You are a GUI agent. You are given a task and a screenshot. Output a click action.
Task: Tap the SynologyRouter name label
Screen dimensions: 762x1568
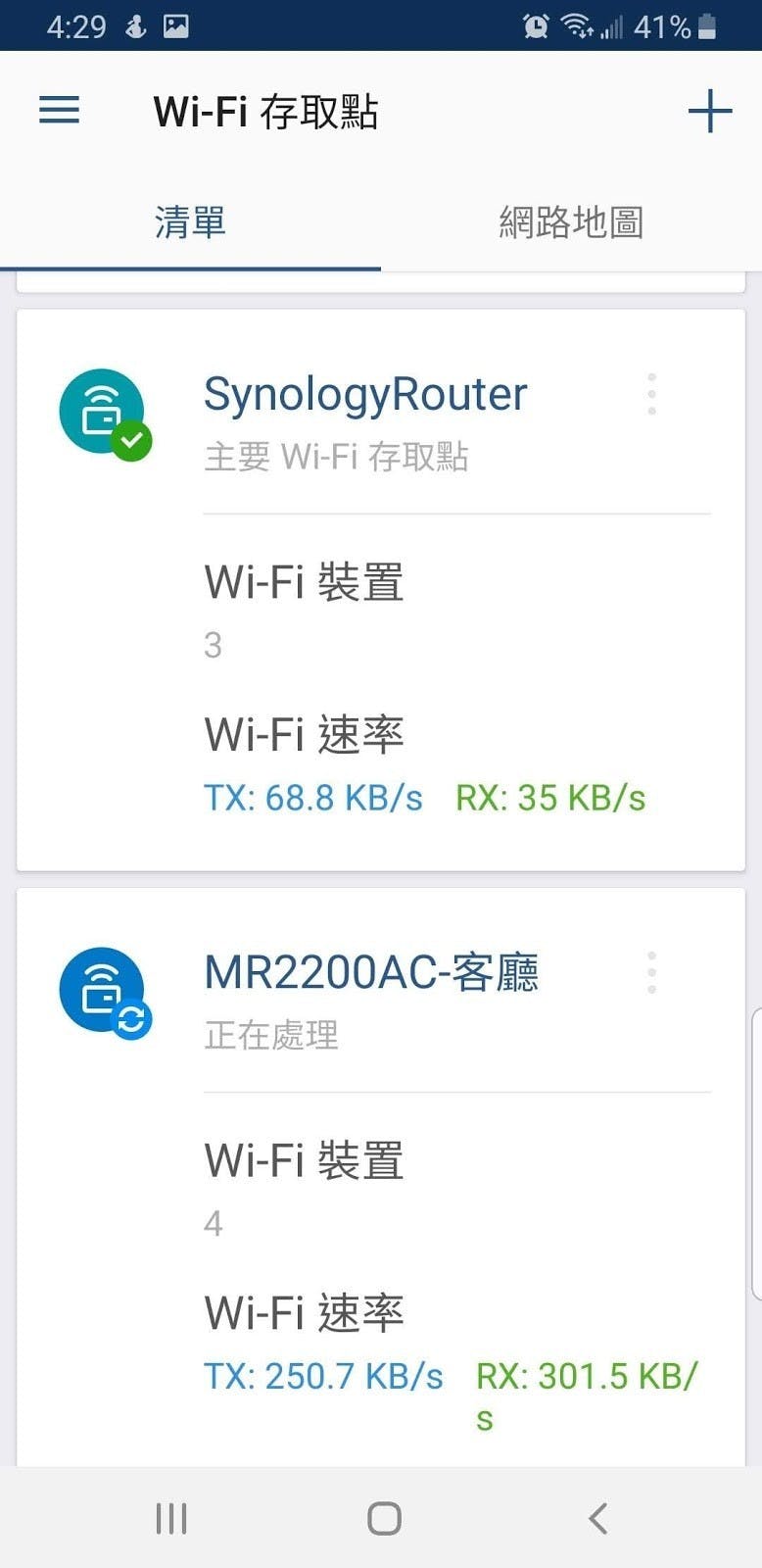pos(364,394)
